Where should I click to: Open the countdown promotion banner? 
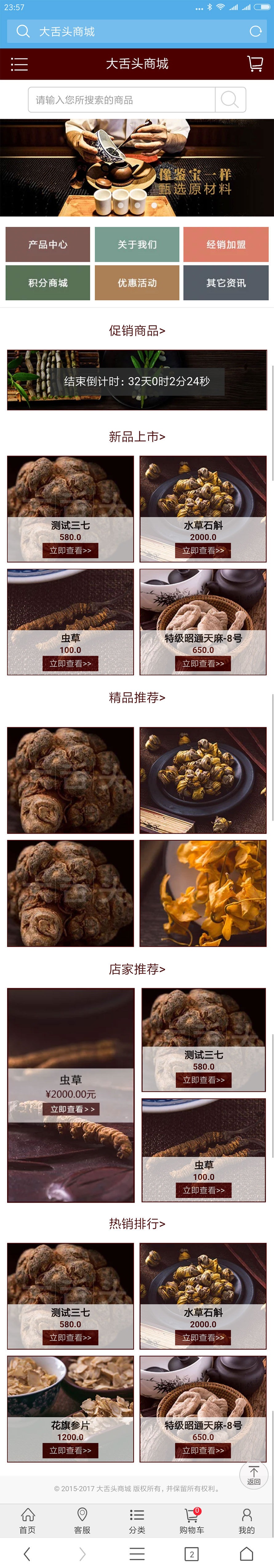pyautogui.click(x=137, y=380)
